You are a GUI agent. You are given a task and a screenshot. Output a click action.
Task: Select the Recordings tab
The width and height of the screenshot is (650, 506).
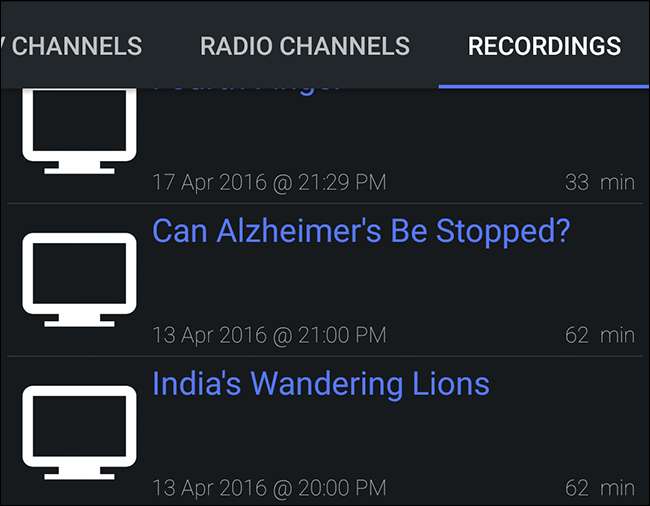coord(544,46)
